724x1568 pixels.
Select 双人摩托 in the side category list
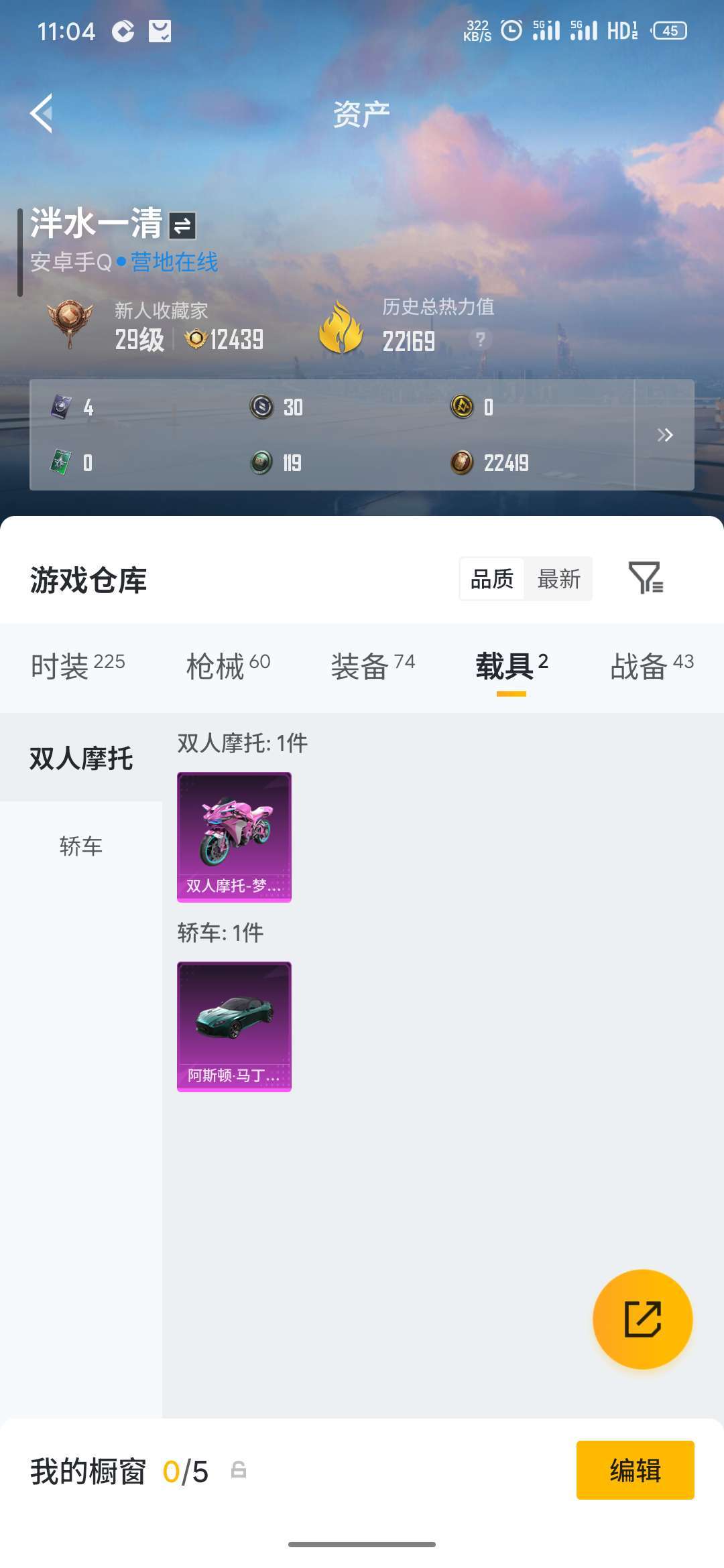point(81,759)
